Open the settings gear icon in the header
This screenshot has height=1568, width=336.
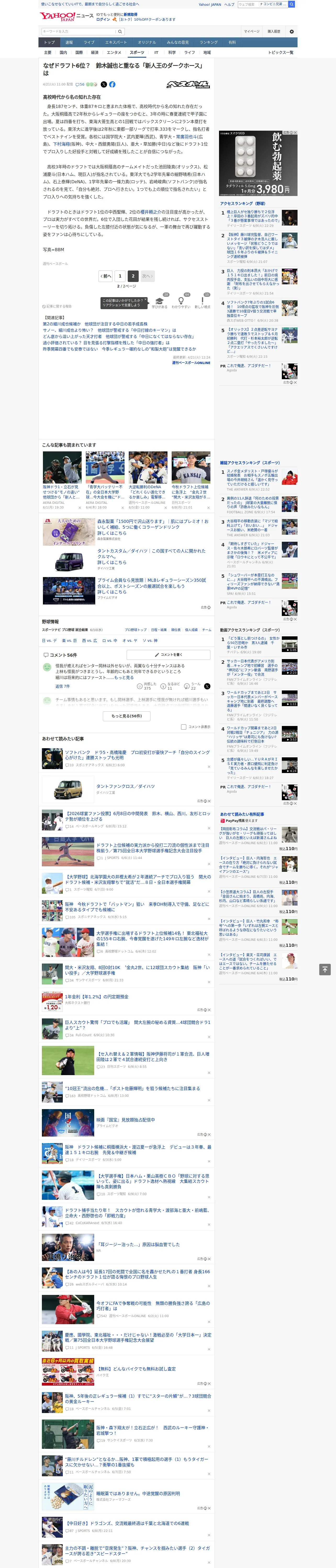[292, 31]
